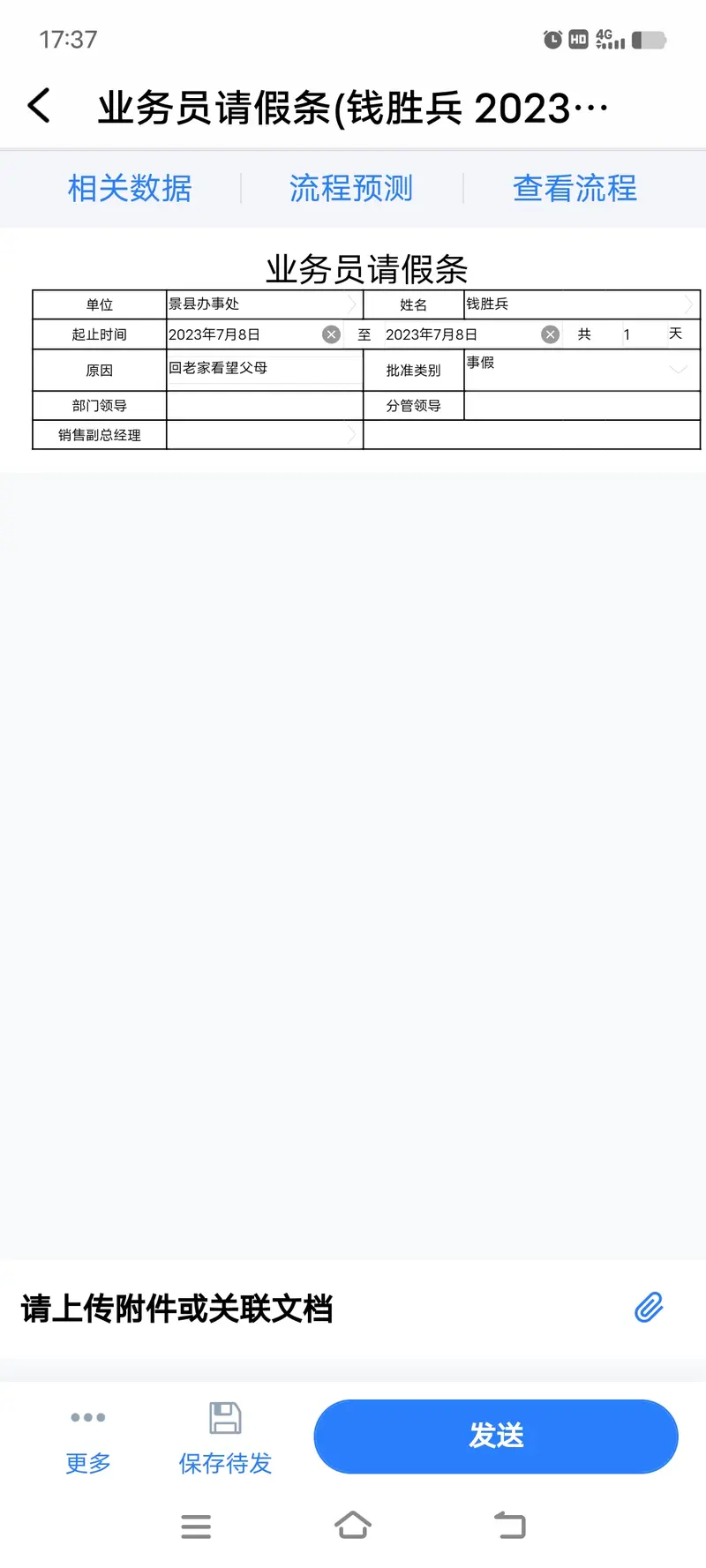
Task: Clear the start date 2023年7月8日
Action: [331, 334]
